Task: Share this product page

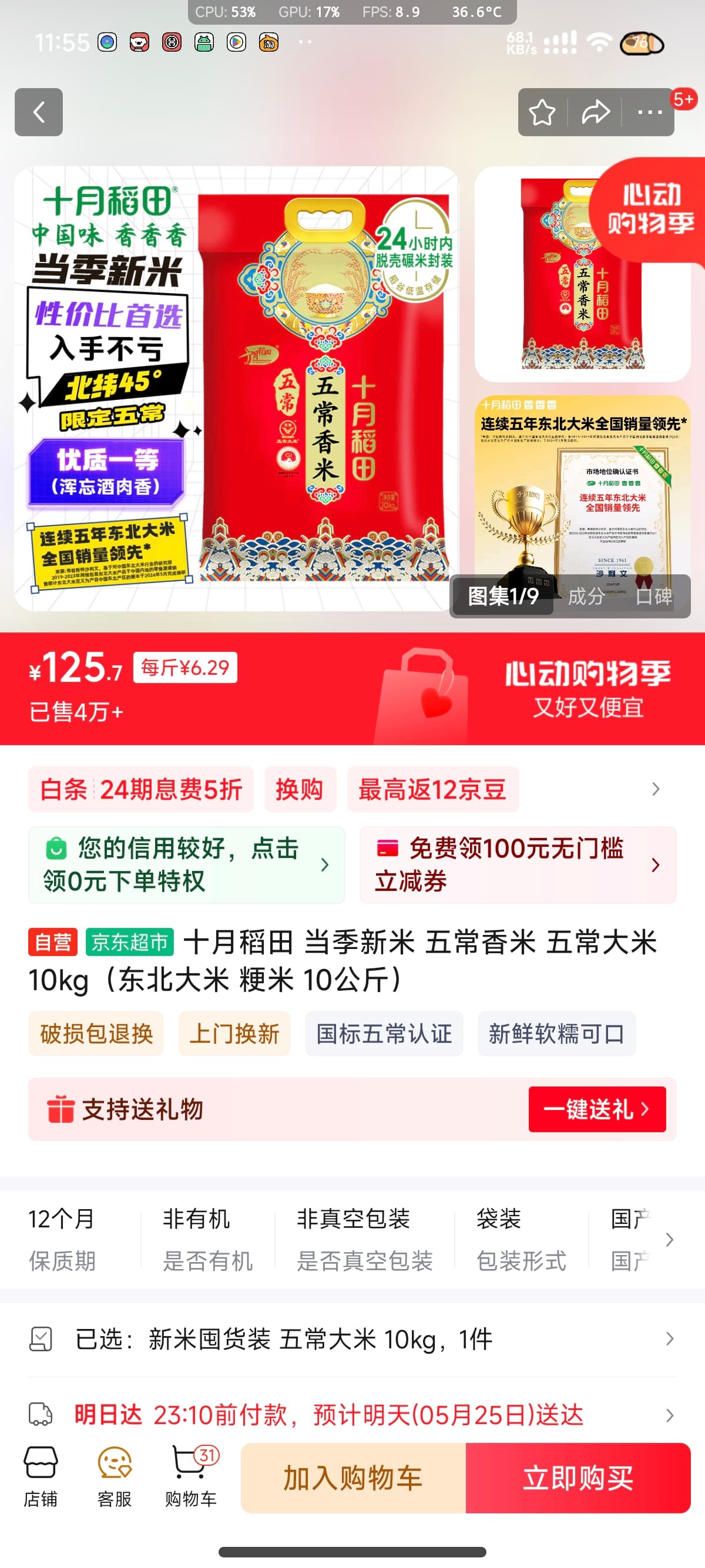Action: pyautogui.click(x=595, y=112)
